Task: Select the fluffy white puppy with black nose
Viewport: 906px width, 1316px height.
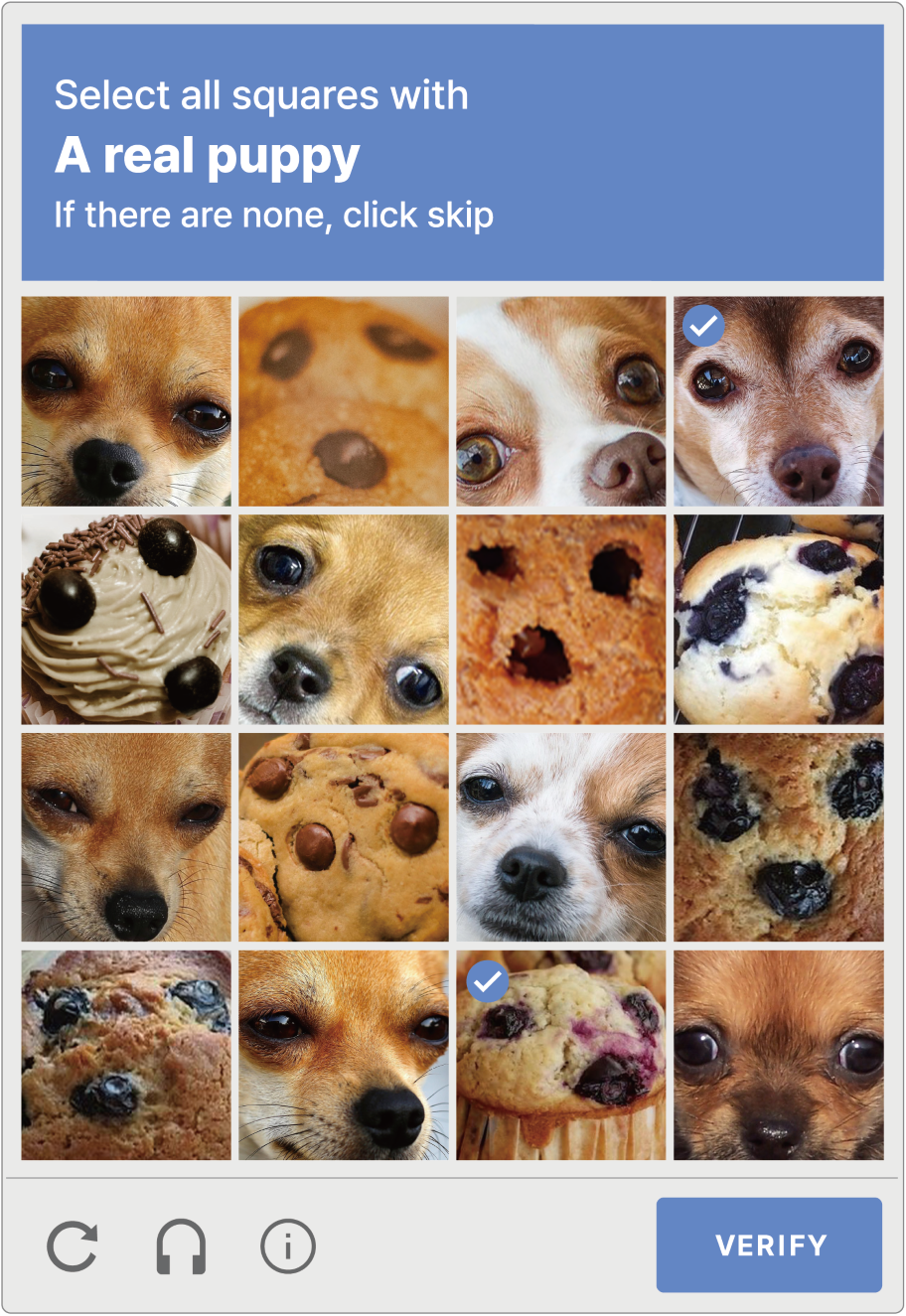Action: [561, 837]
